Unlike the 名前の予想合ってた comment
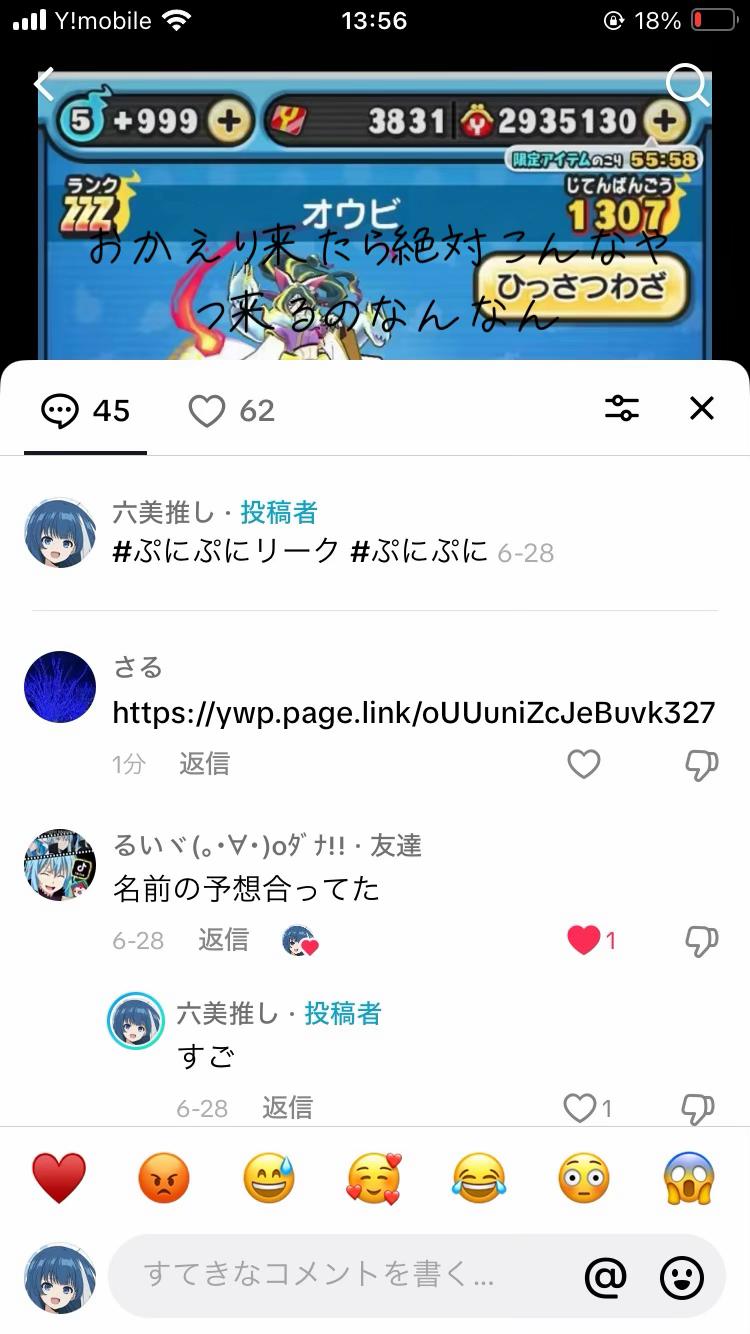The image size is (750, 1334). click(x=584, y=940)
